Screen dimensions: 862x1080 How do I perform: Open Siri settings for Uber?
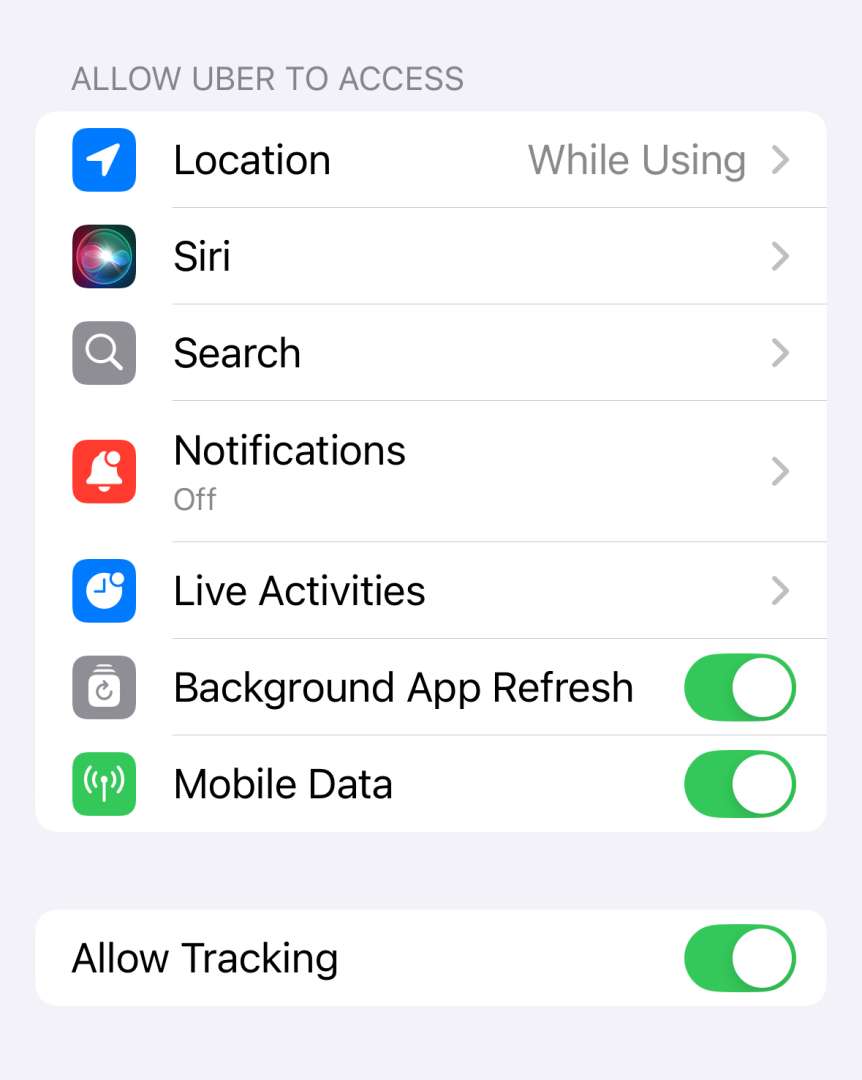pos(430,257)
